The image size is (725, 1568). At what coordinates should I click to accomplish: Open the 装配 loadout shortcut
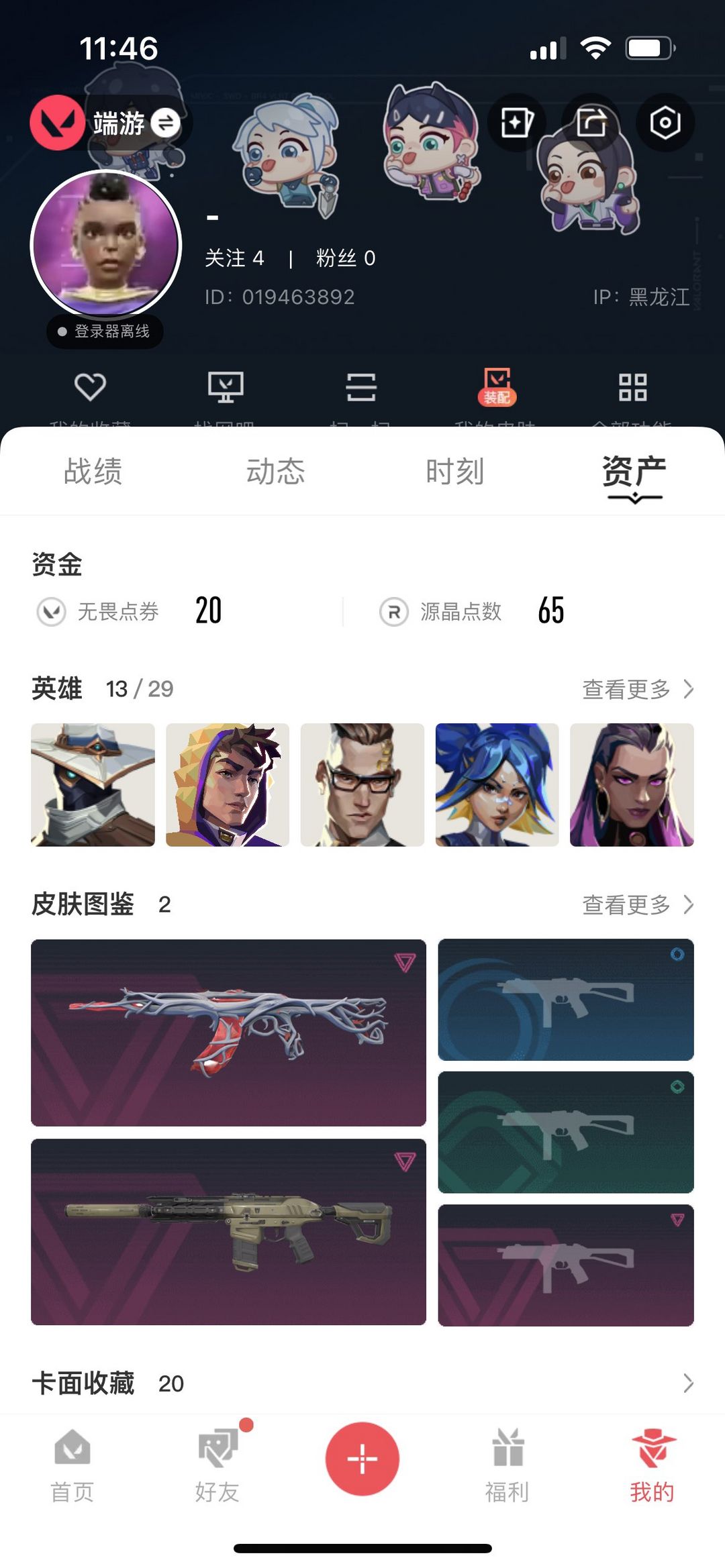click(496, 388)
